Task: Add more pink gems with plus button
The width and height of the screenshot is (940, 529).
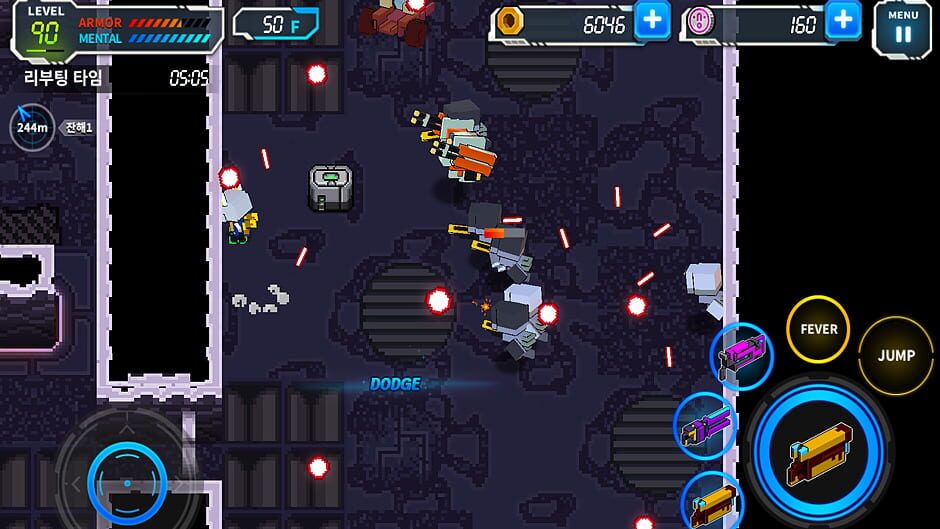Action: tap(842, 21)
